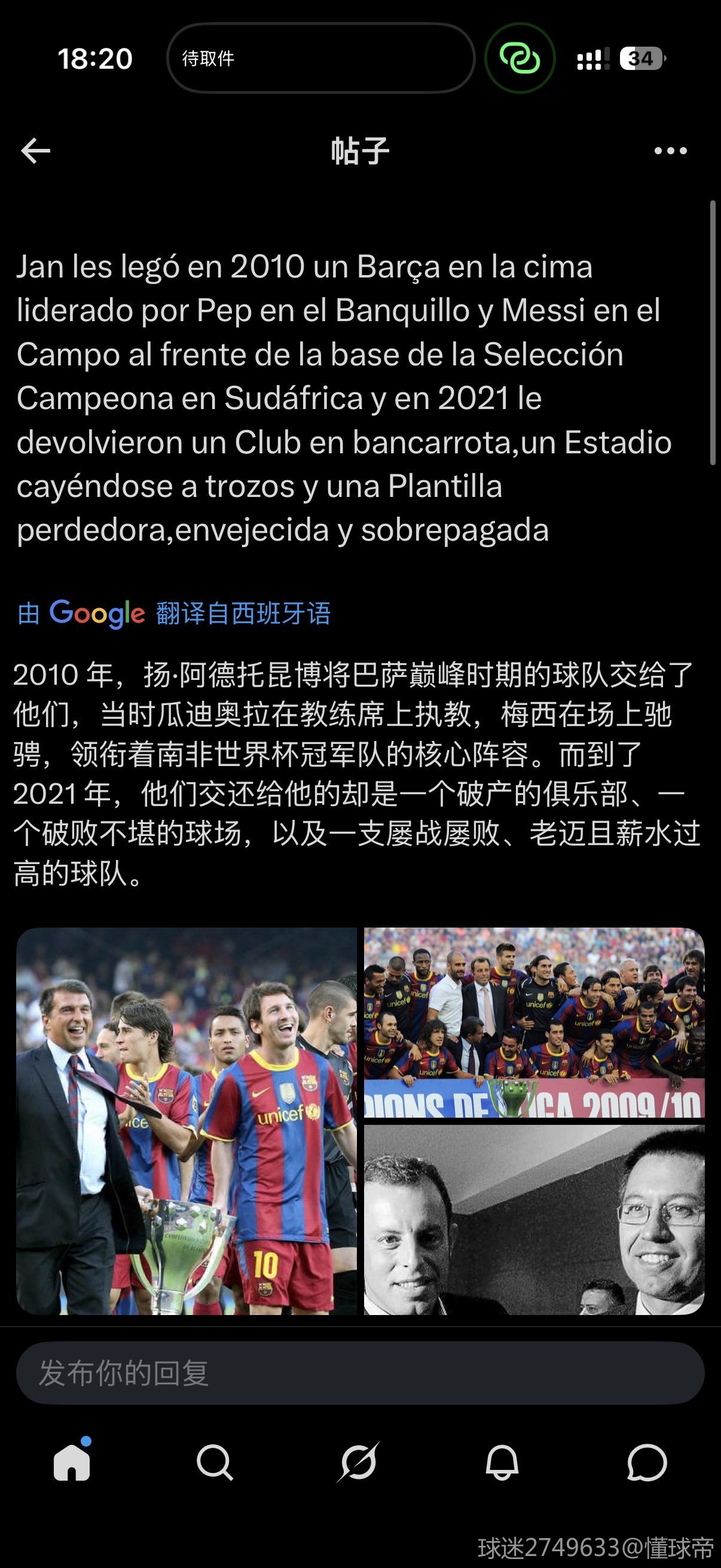Image resolution: width=721 pixels, height=1568 pixels.
Task: Open the notifications bell tab
Action: tap(502, 1462)
